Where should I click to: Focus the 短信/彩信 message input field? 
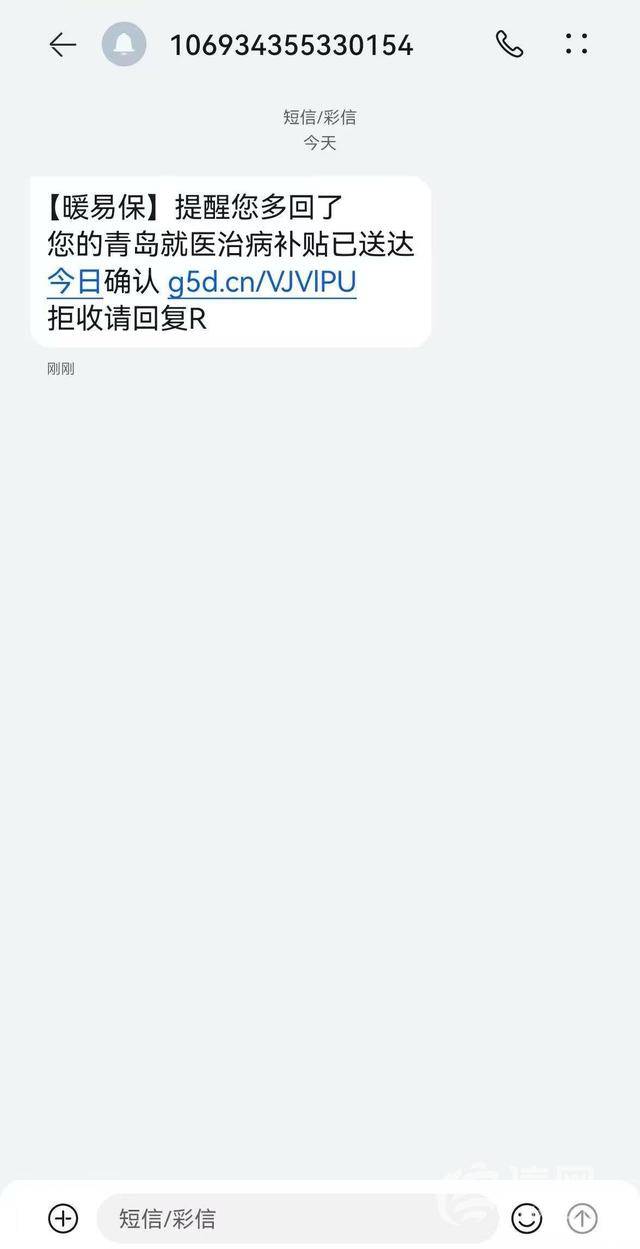point(290,1218)
